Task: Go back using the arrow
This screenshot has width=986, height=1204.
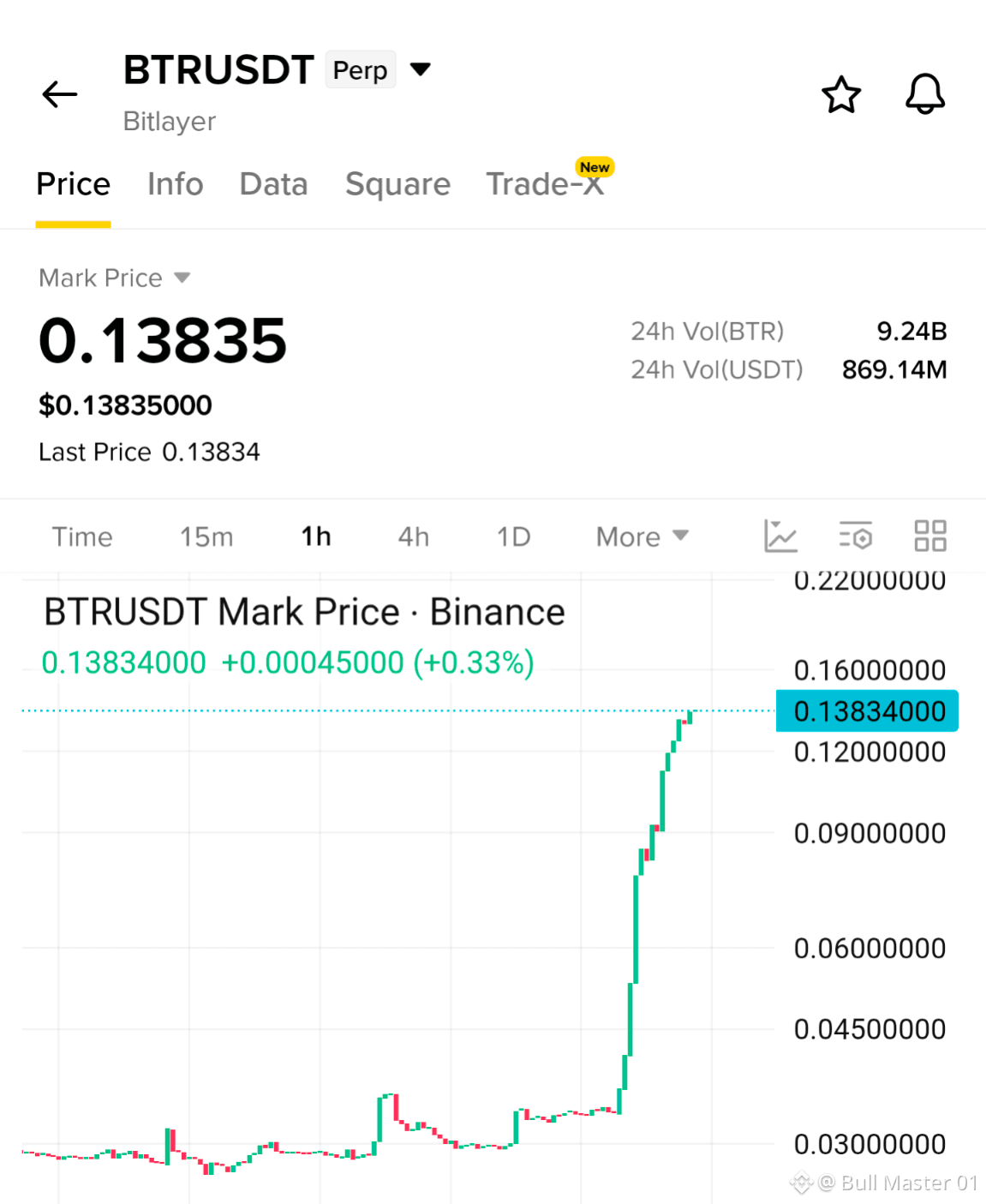Action: coord(60,94)
